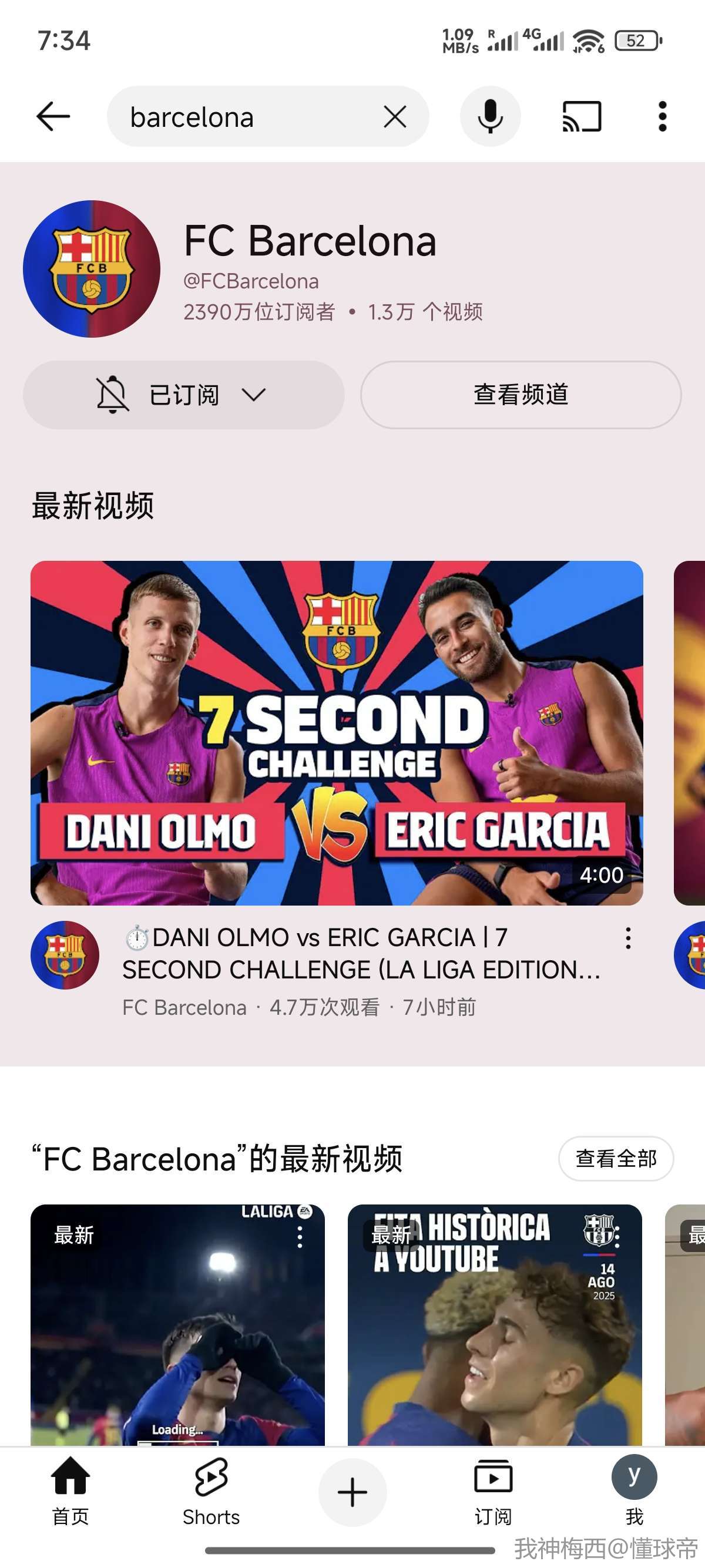
Task: Open options for the Dani Olmo video
Action: 627,938
